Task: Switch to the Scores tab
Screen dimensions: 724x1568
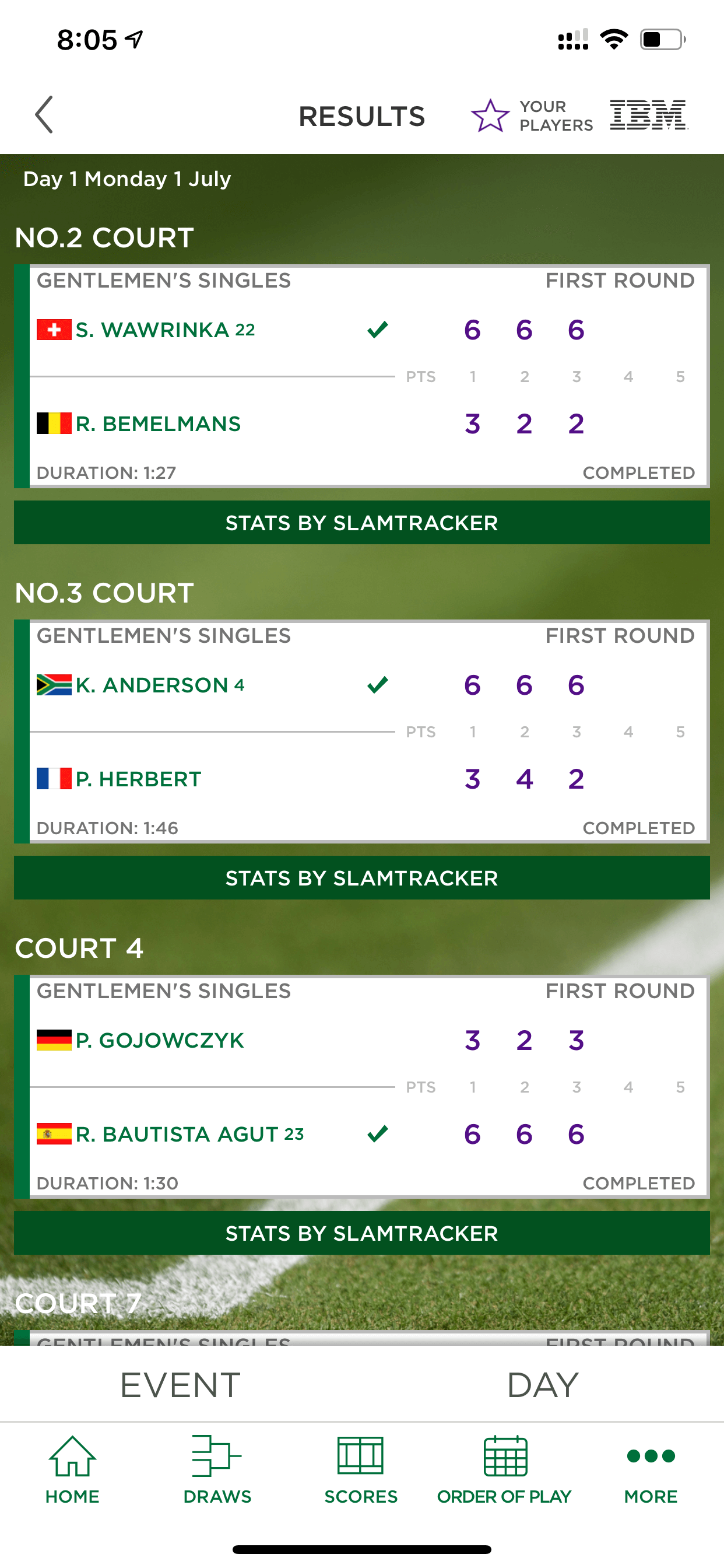Action: (361, 1470)
